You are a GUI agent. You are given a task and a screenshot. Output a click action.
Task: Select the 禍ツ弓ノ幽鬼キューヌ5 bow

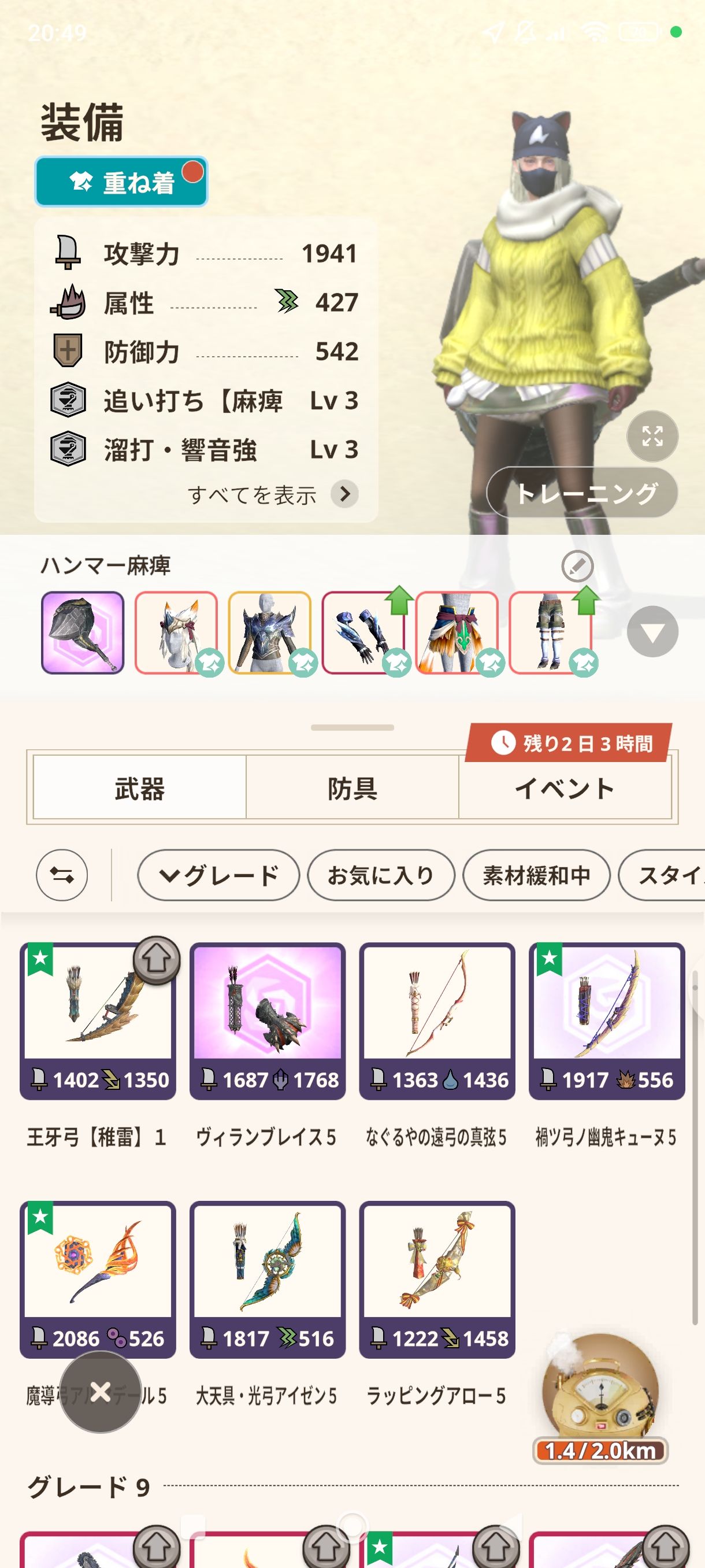(x=606, y=1021)
